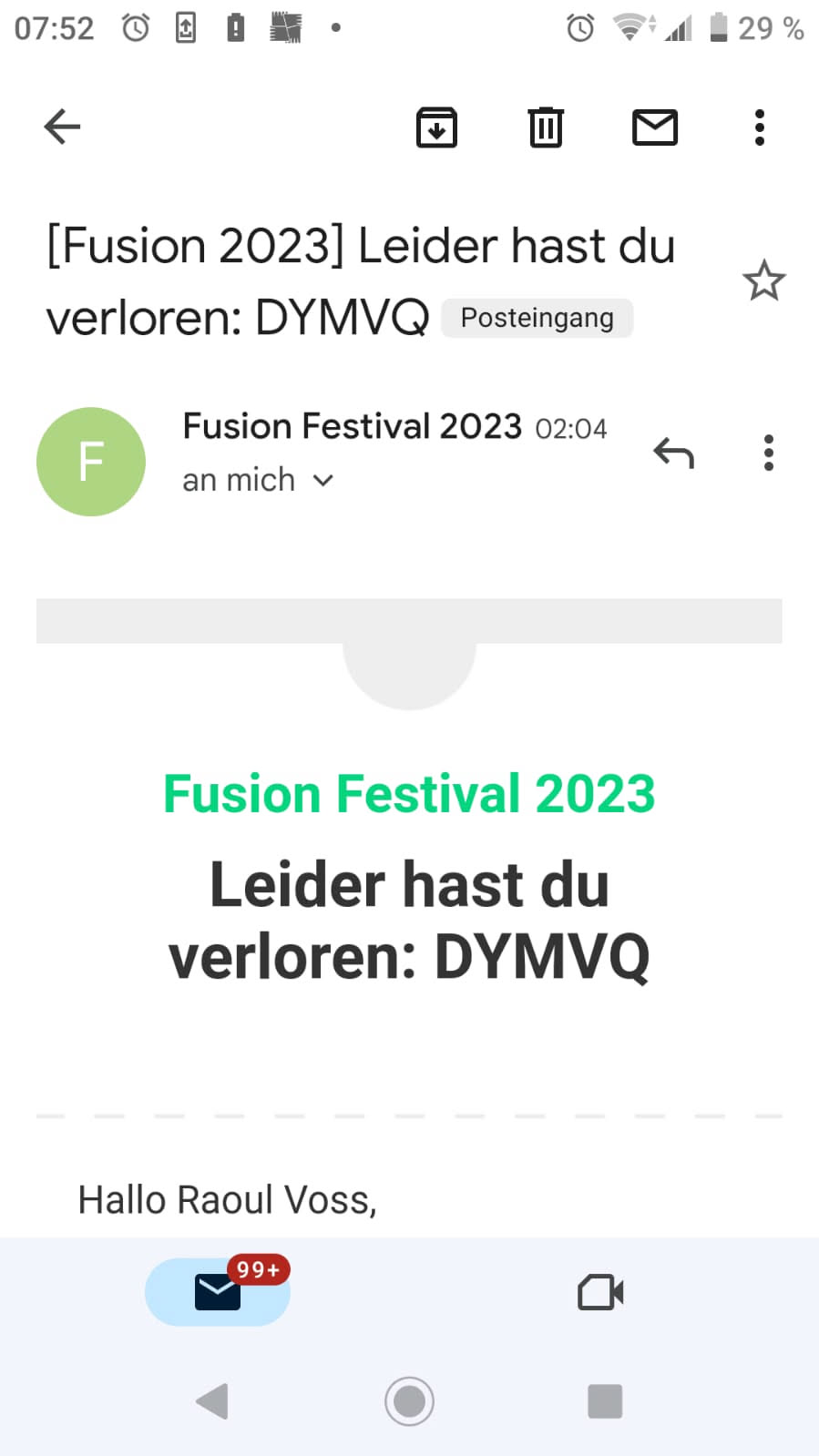Reply to Fusion Festival 2023
The image size is (819, 1456).
tap(674, 453)
